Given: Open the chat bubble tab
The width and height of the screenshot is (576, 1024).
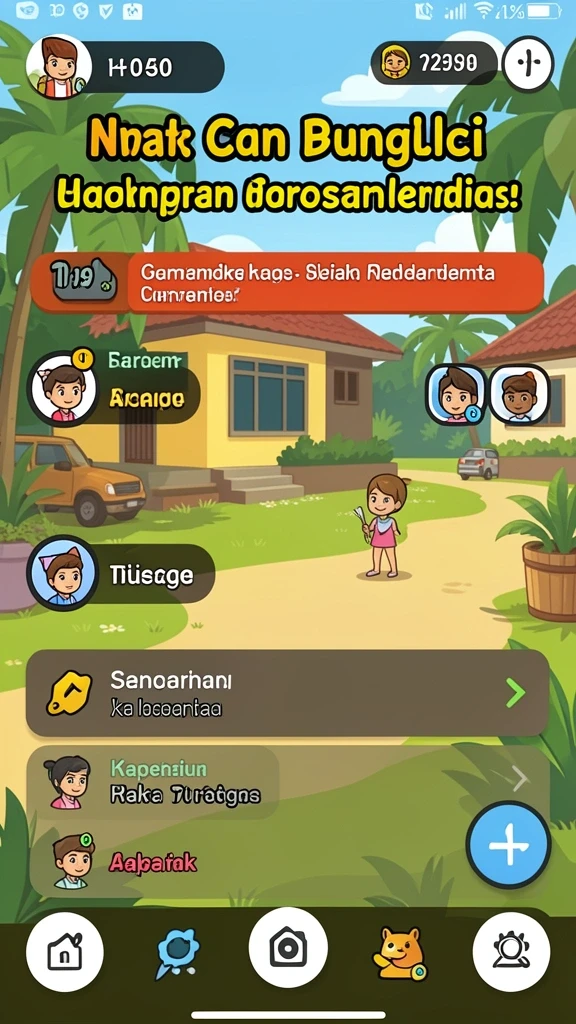Looking at the screenshot, I should [176, 952].
